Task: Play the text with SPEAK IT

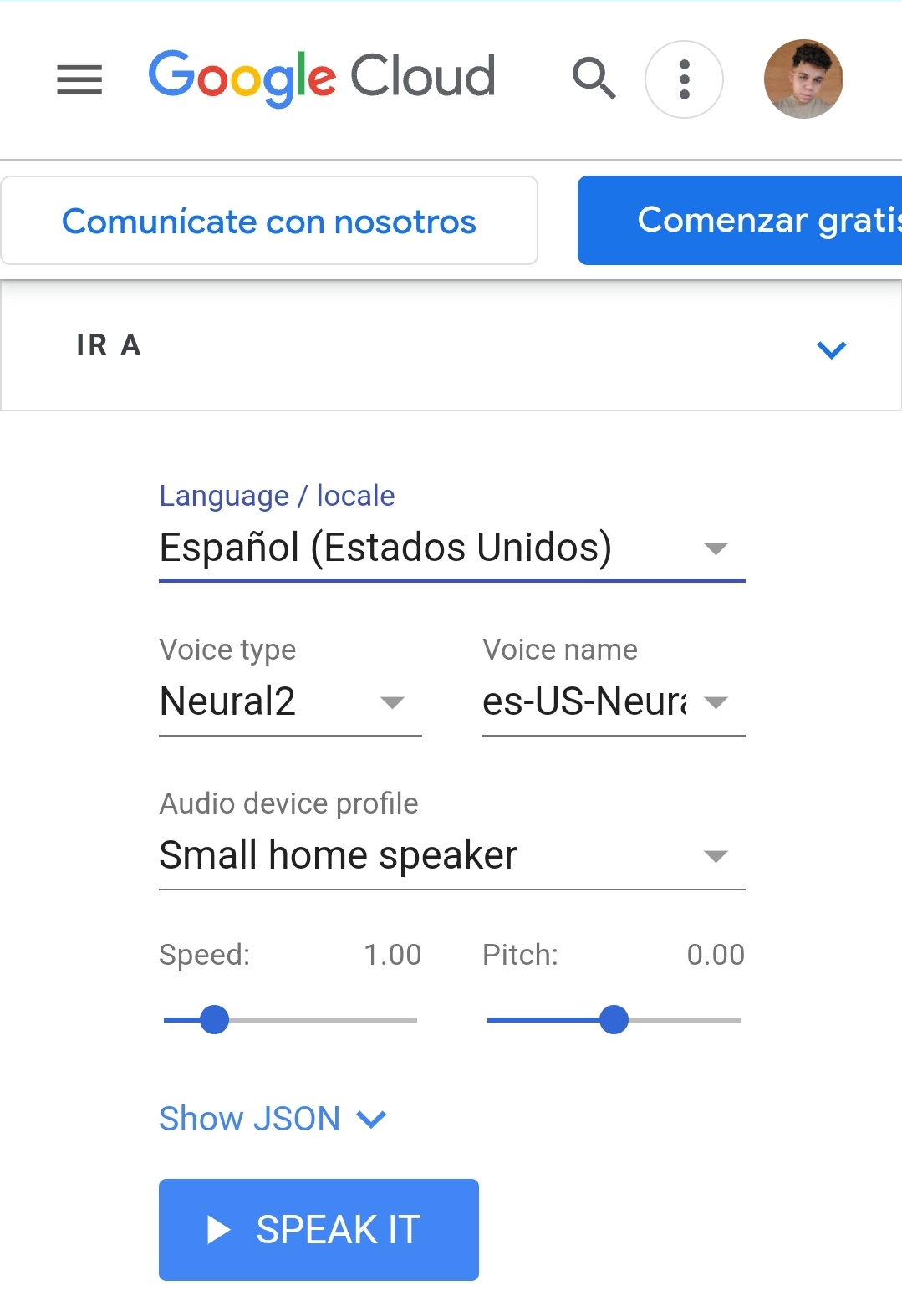Action: (319, 1229)
